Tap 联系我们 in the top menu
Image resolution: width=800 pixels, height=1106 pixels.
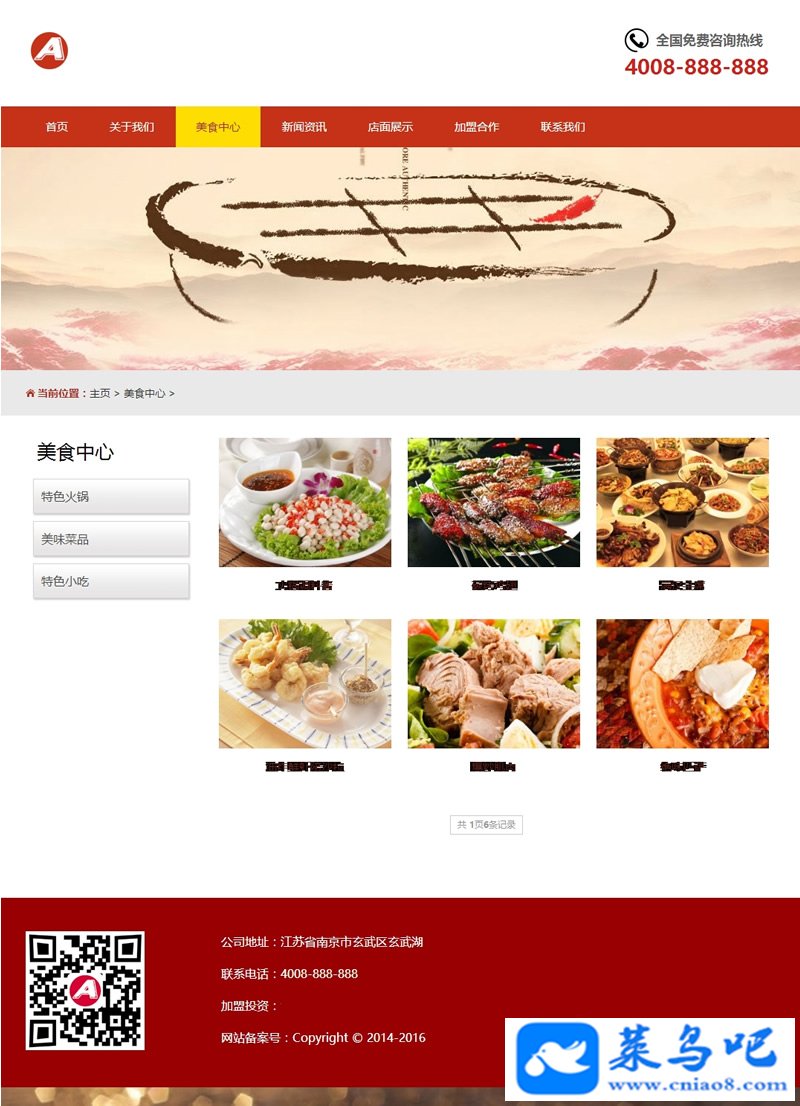[x=563, y=127]
